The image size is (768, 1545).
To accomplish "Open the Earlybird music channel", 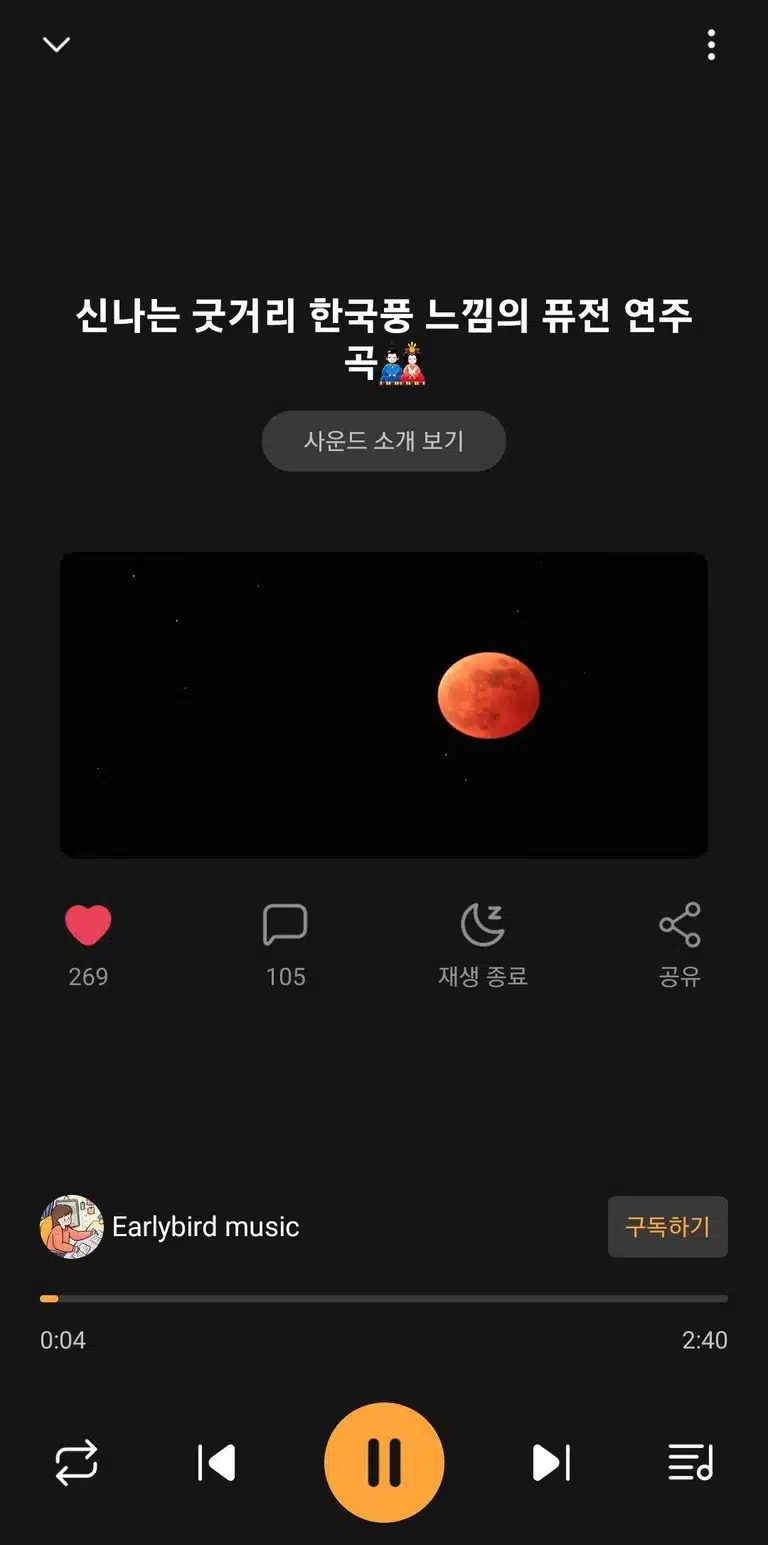I will 170,1227.
